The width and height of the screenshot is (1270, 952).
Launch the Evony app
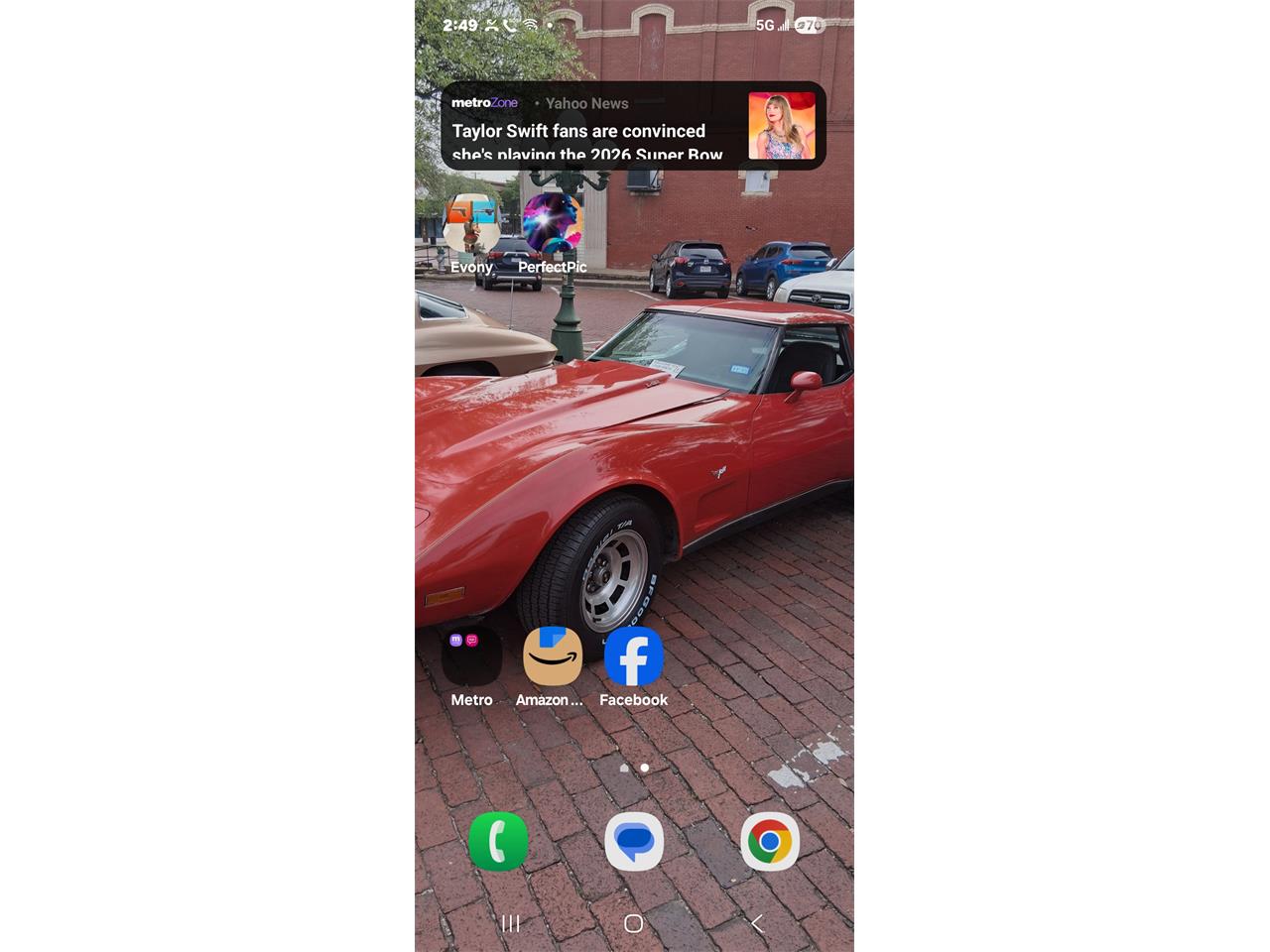[x=471, y=224]
